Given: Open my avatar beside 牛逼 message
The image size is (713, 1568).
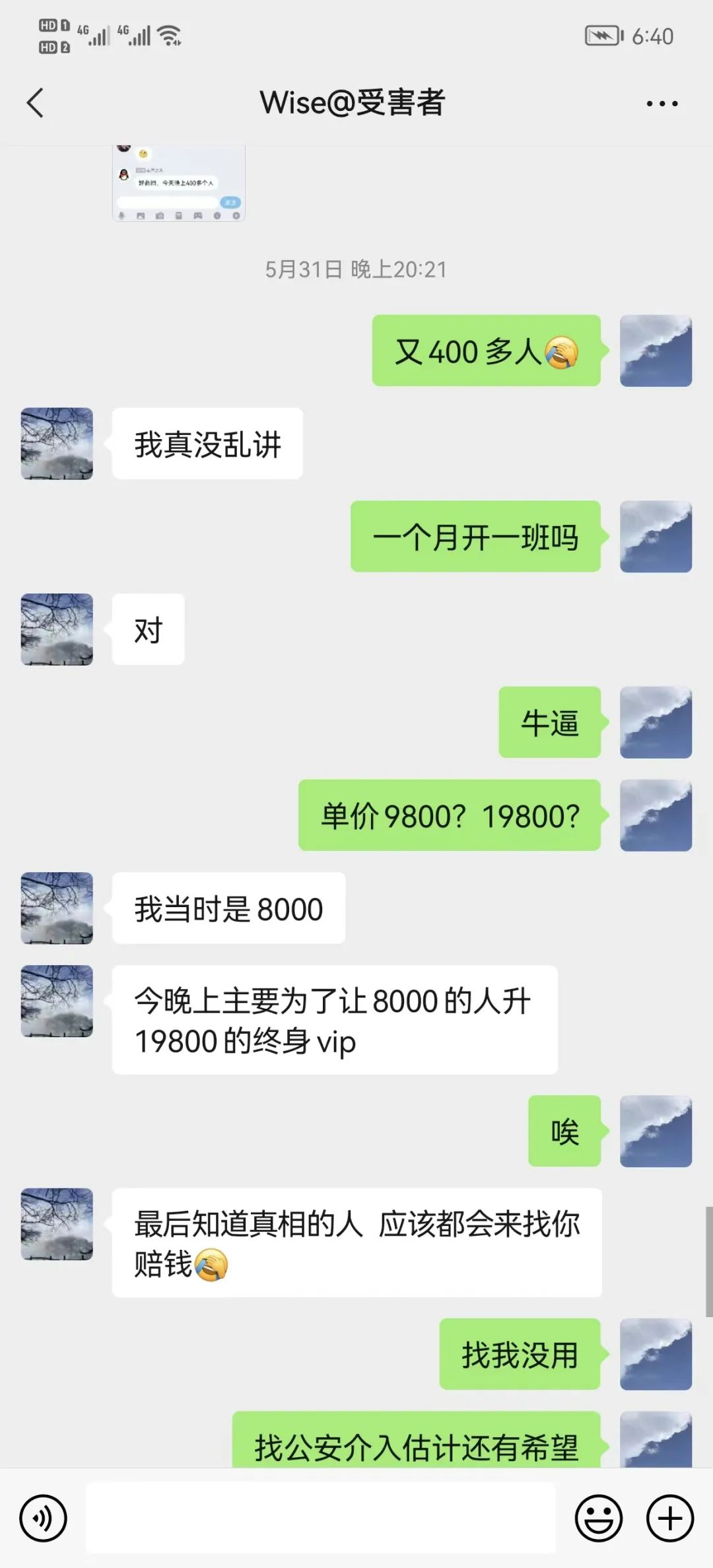Looking at the screenshot, I should click(x=656, y=722).
